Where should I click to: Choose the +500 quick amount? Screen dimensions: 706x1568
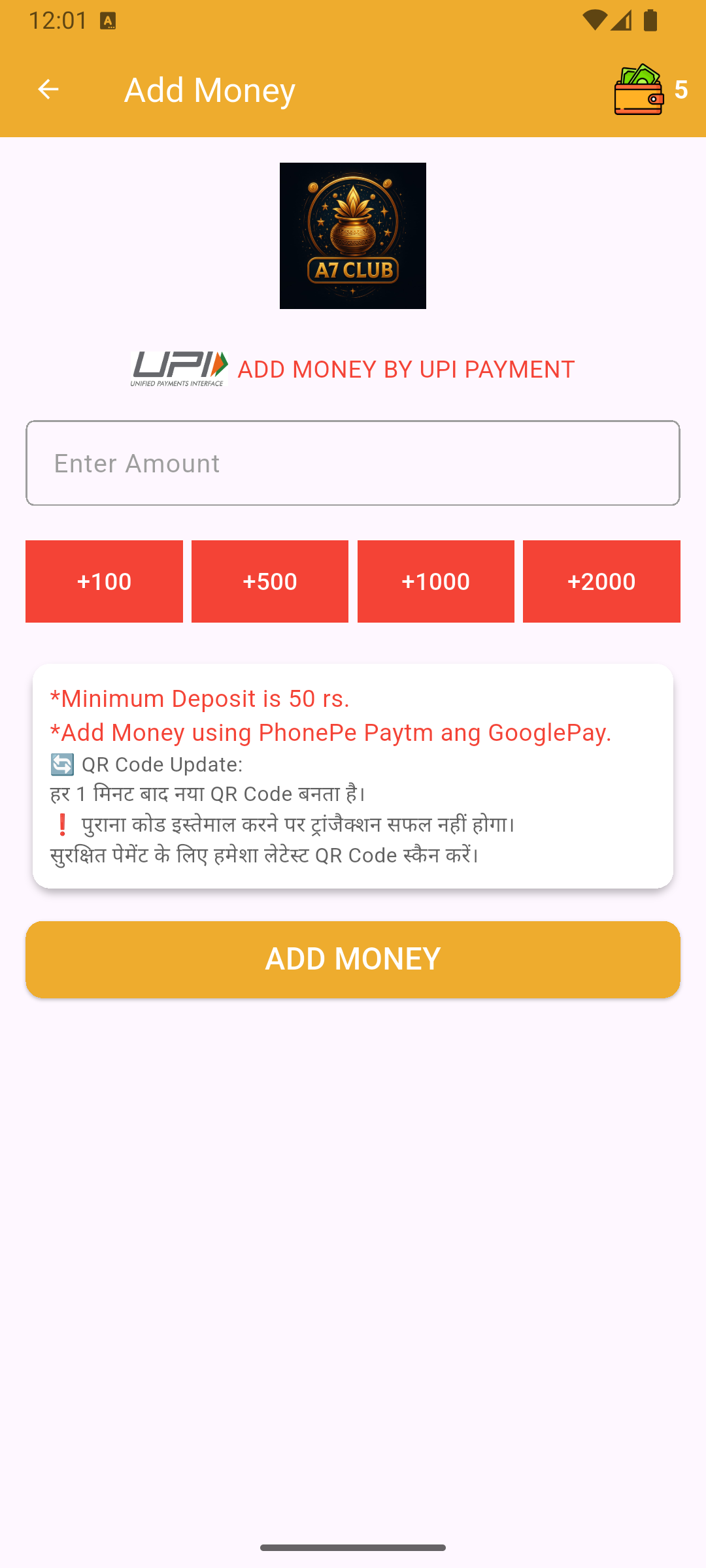270,581
